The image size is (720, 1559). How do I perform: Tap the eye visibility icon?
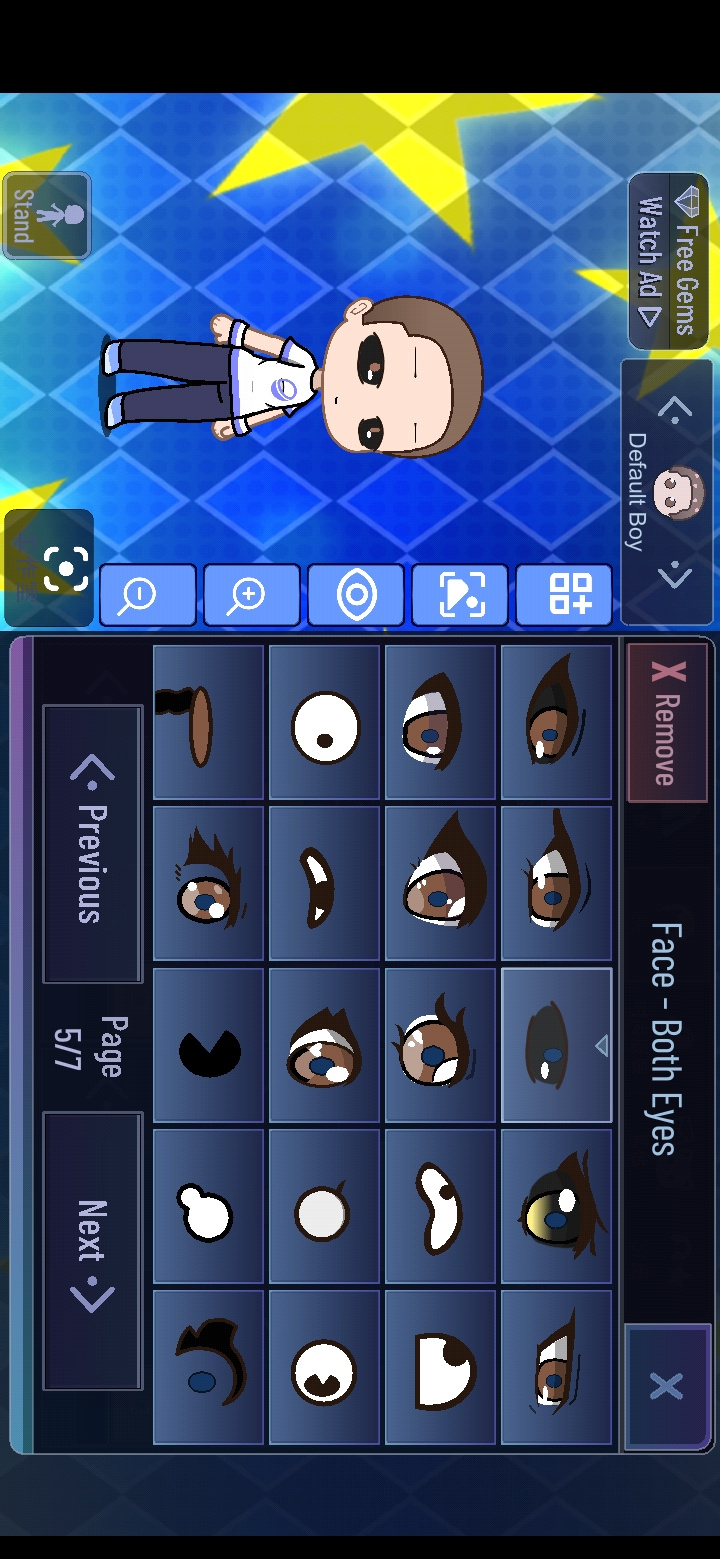356,595
